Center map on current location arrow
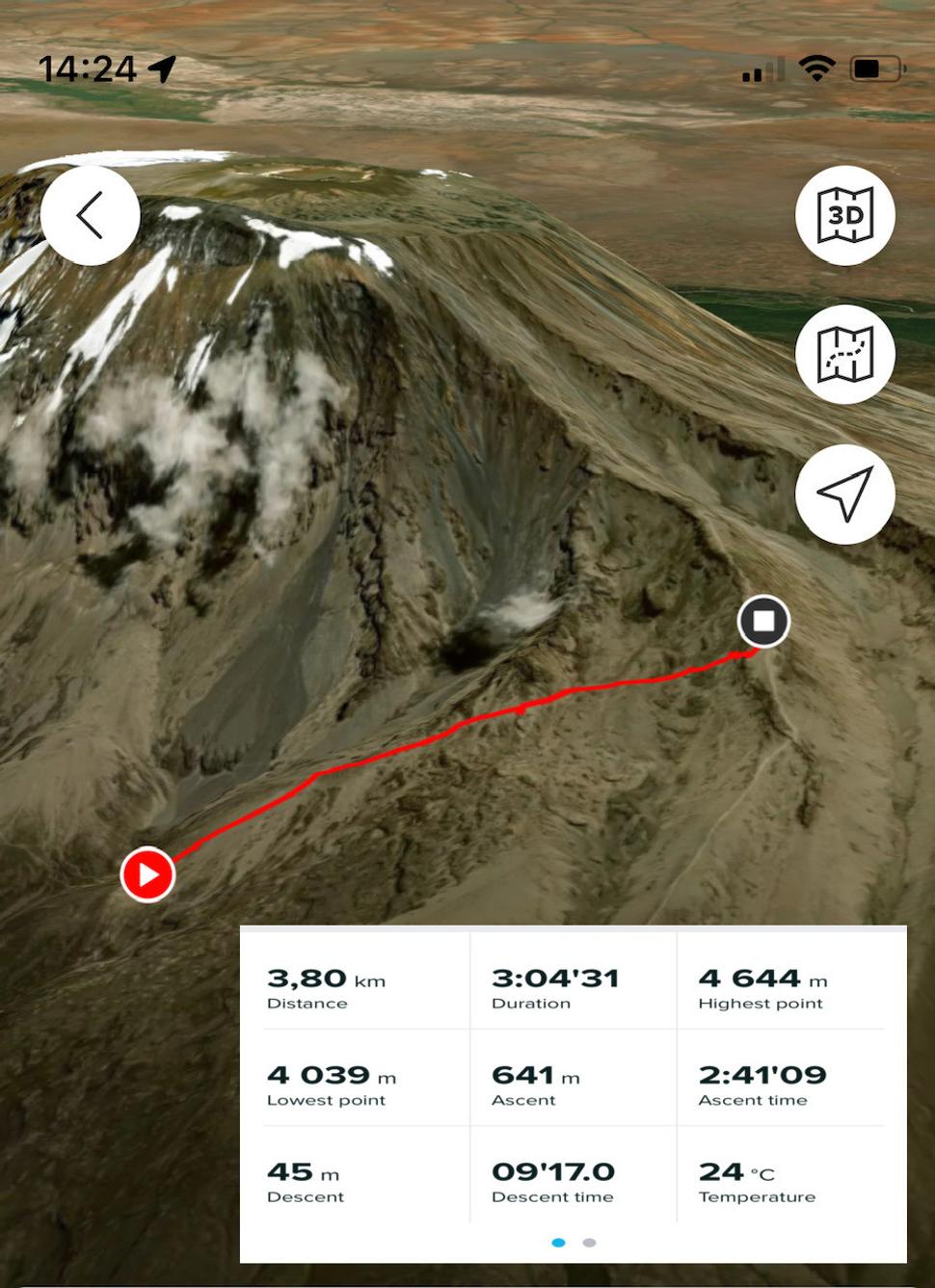The image size is (935, 1288). [x=844, y=495]
